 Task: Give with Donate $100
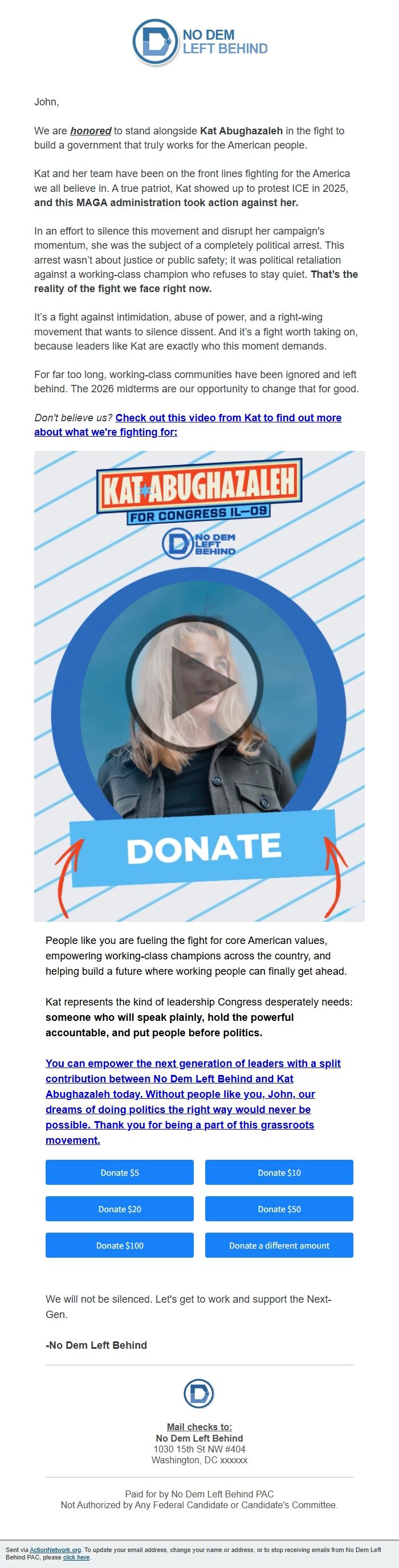point(119,1245)
